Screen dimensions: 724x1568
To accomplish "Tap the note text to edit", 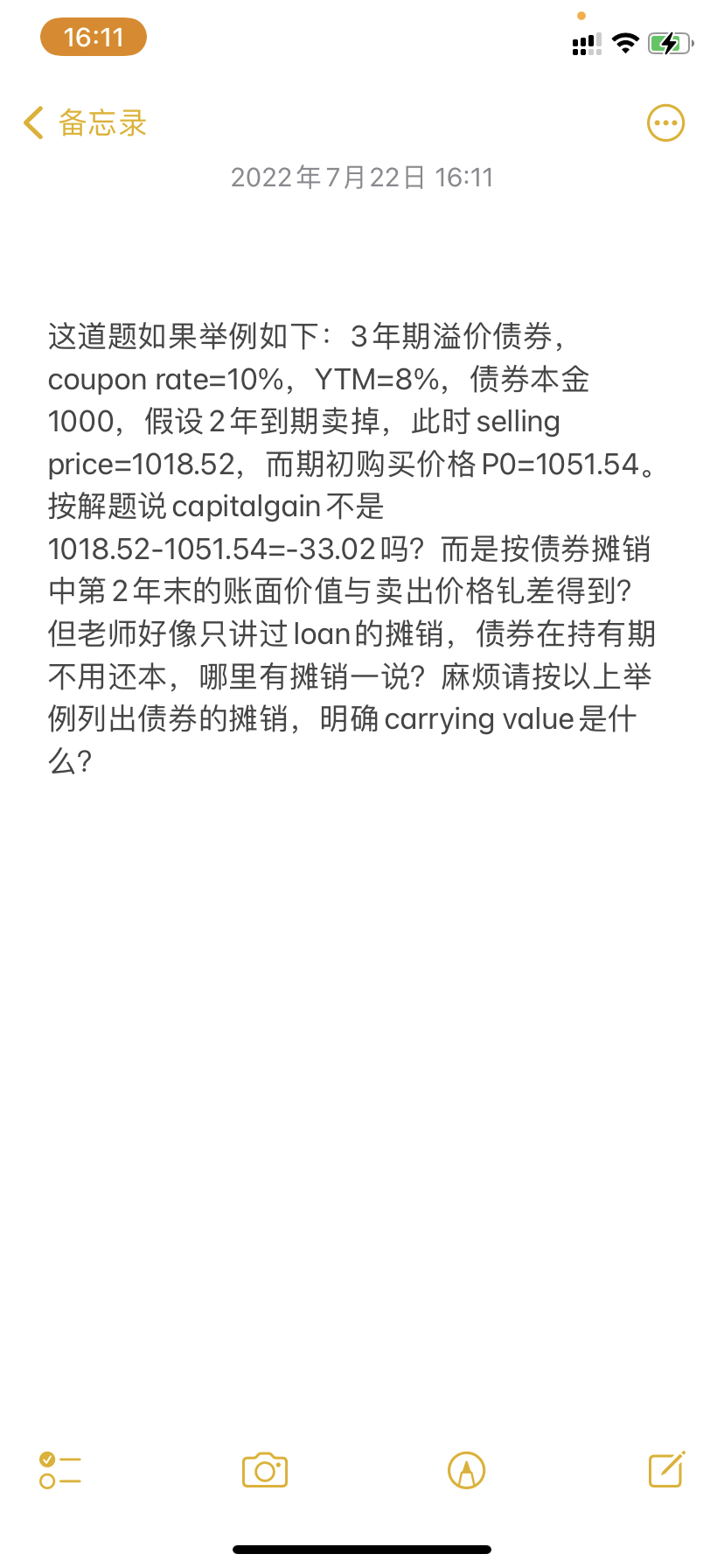I will coord(350,548).
